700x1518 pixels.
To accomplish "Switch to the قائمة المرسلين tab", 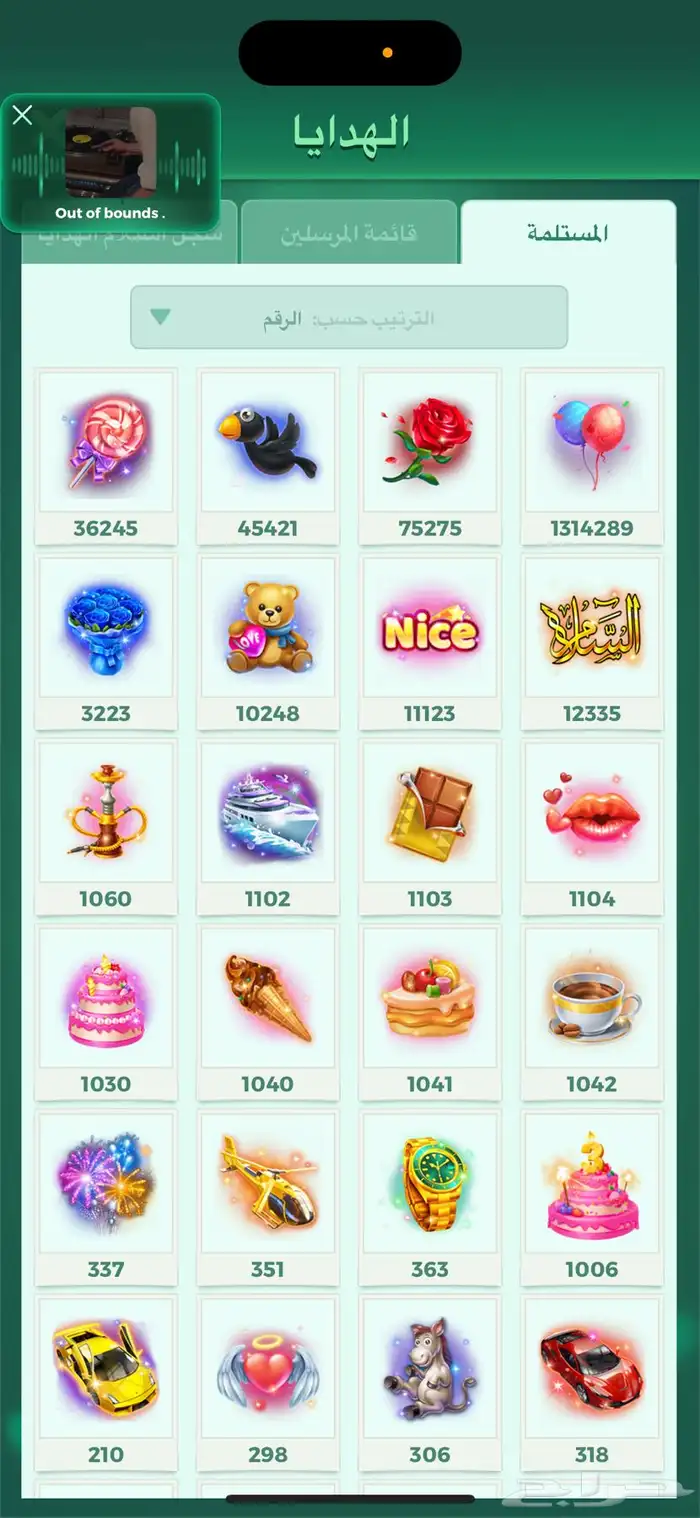I will tap(349, 233).
